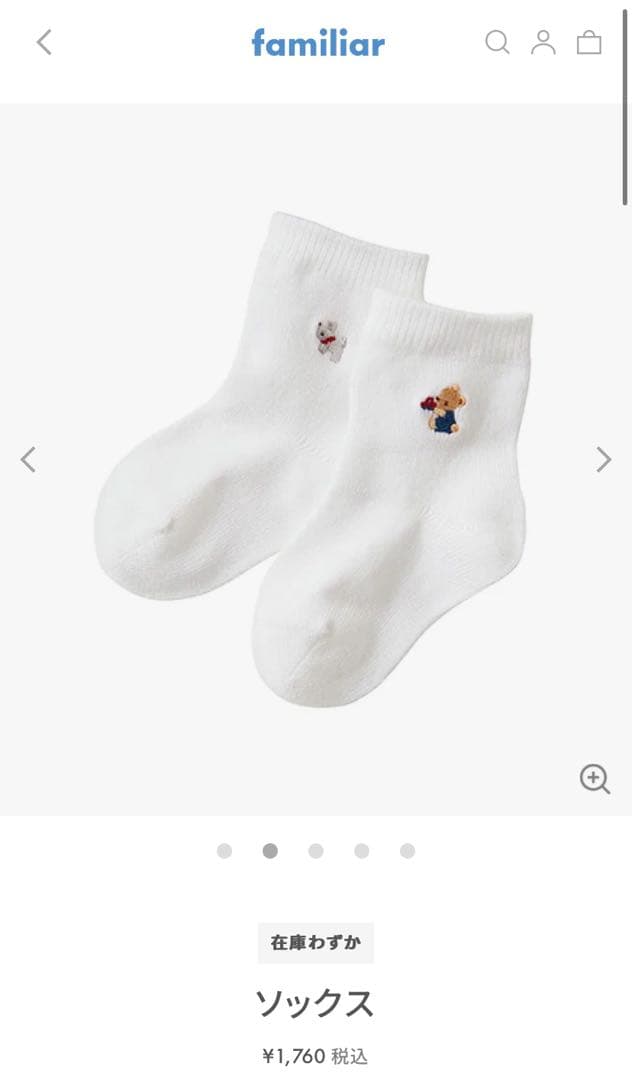The height and width of the screenshot is (1080, 632).
Task: Show previous product image
Action: tap(28, 459)
